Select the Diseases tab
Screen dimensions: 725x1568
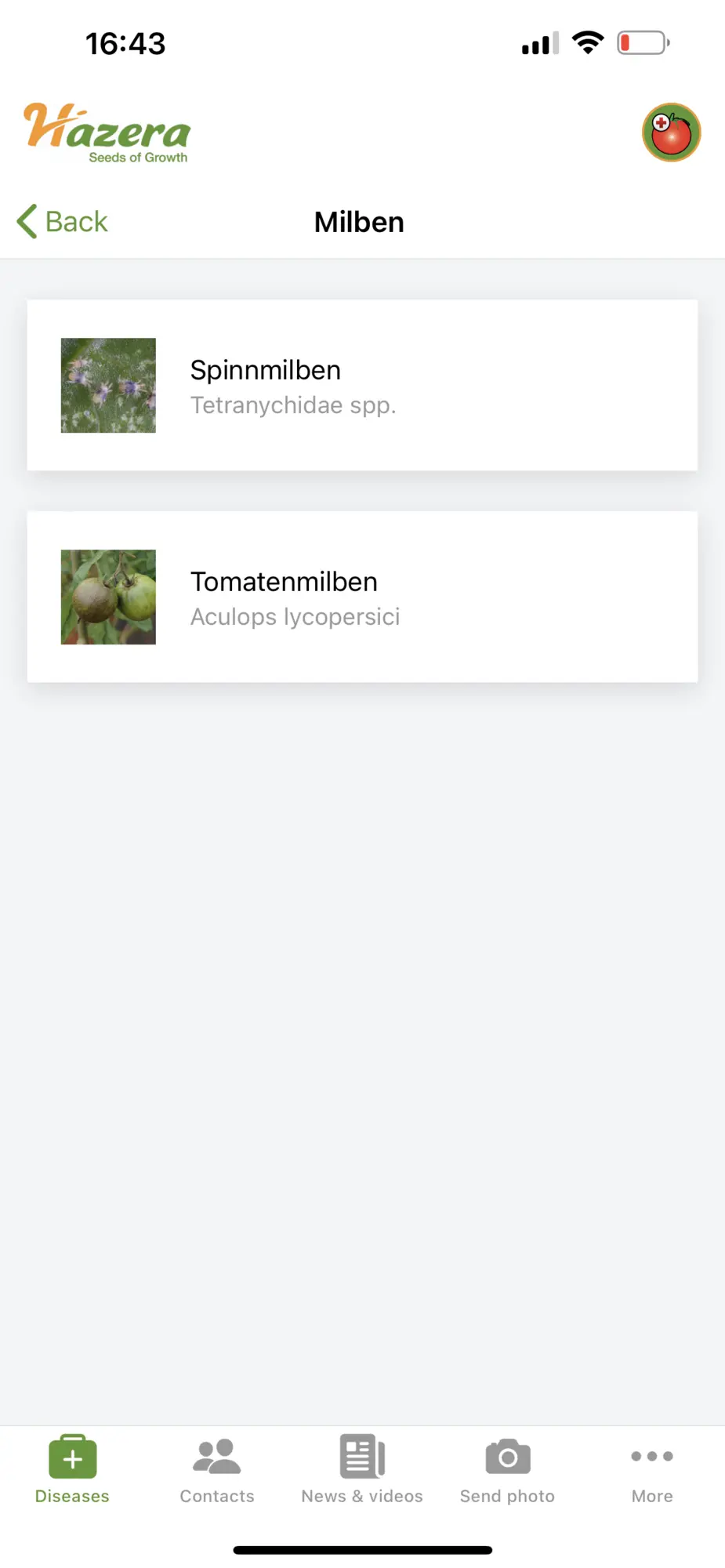72,1469
